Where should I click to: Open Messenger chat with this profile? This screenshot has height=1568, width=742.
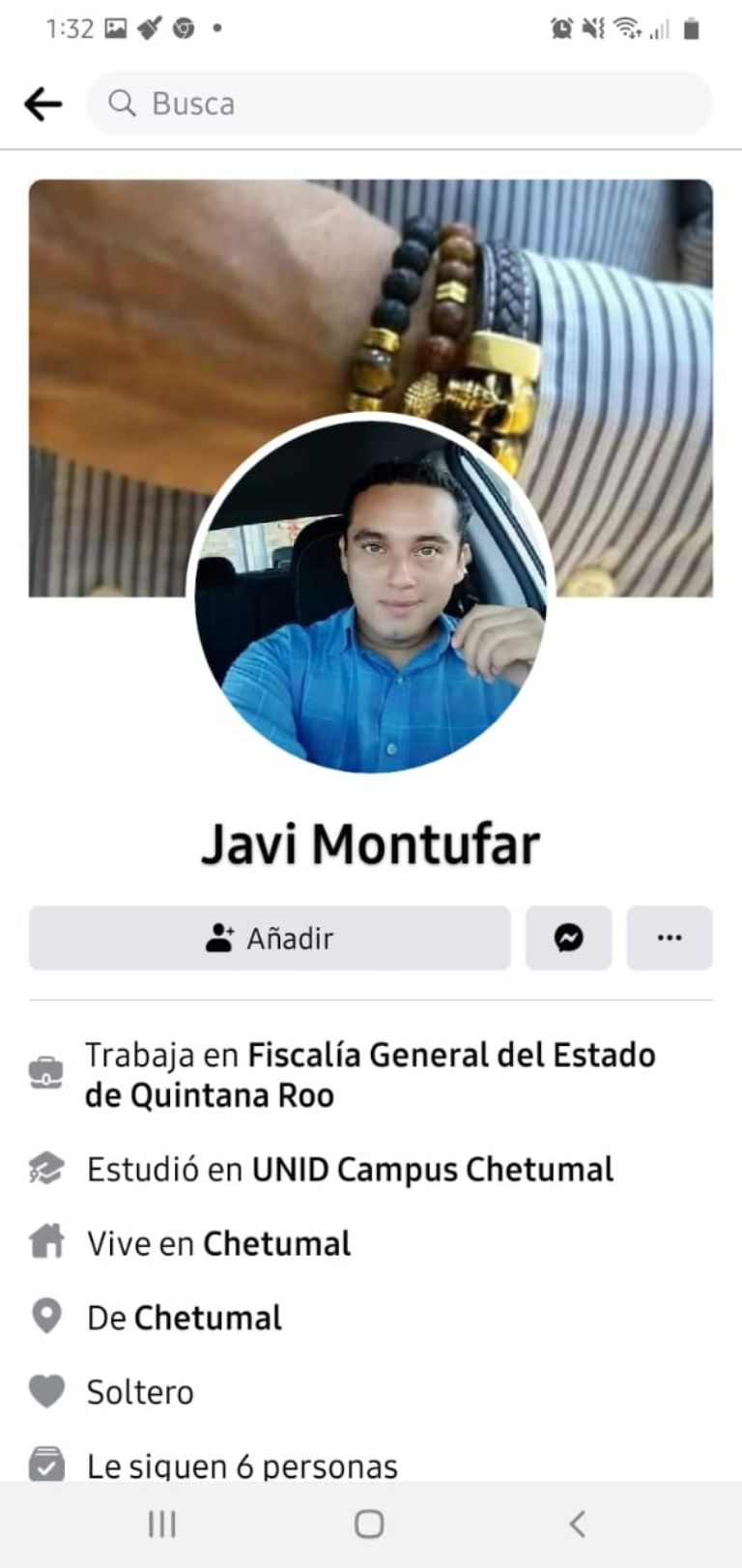pyautogui.click(x=568, y=938)
